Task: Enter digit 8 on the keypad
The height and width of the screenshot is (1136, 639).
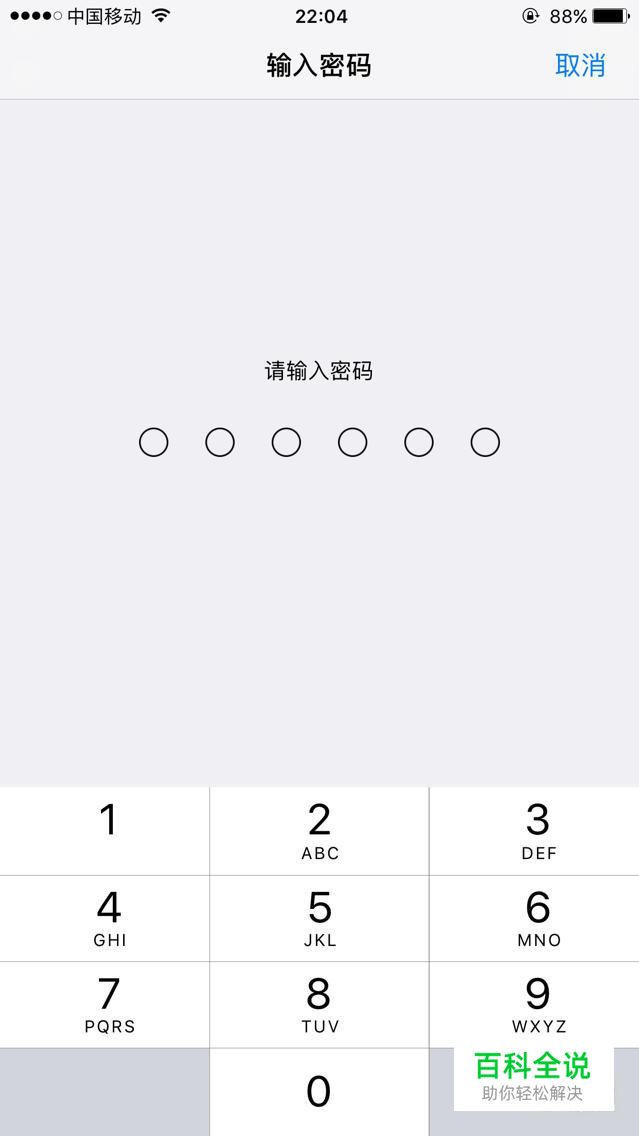Action: [x=320, y=1005]
